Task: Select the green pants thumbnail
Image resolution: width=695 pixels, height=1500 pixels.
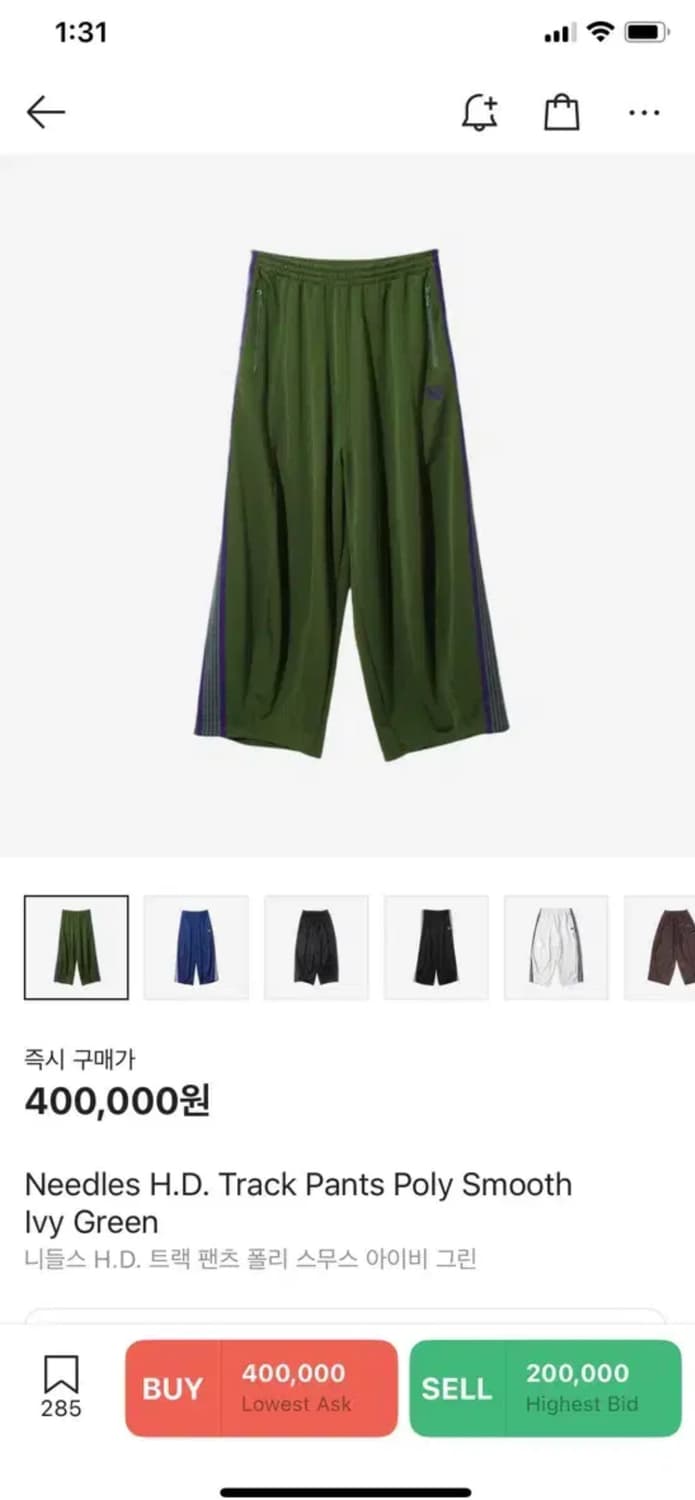Action: tap(76, 947)
